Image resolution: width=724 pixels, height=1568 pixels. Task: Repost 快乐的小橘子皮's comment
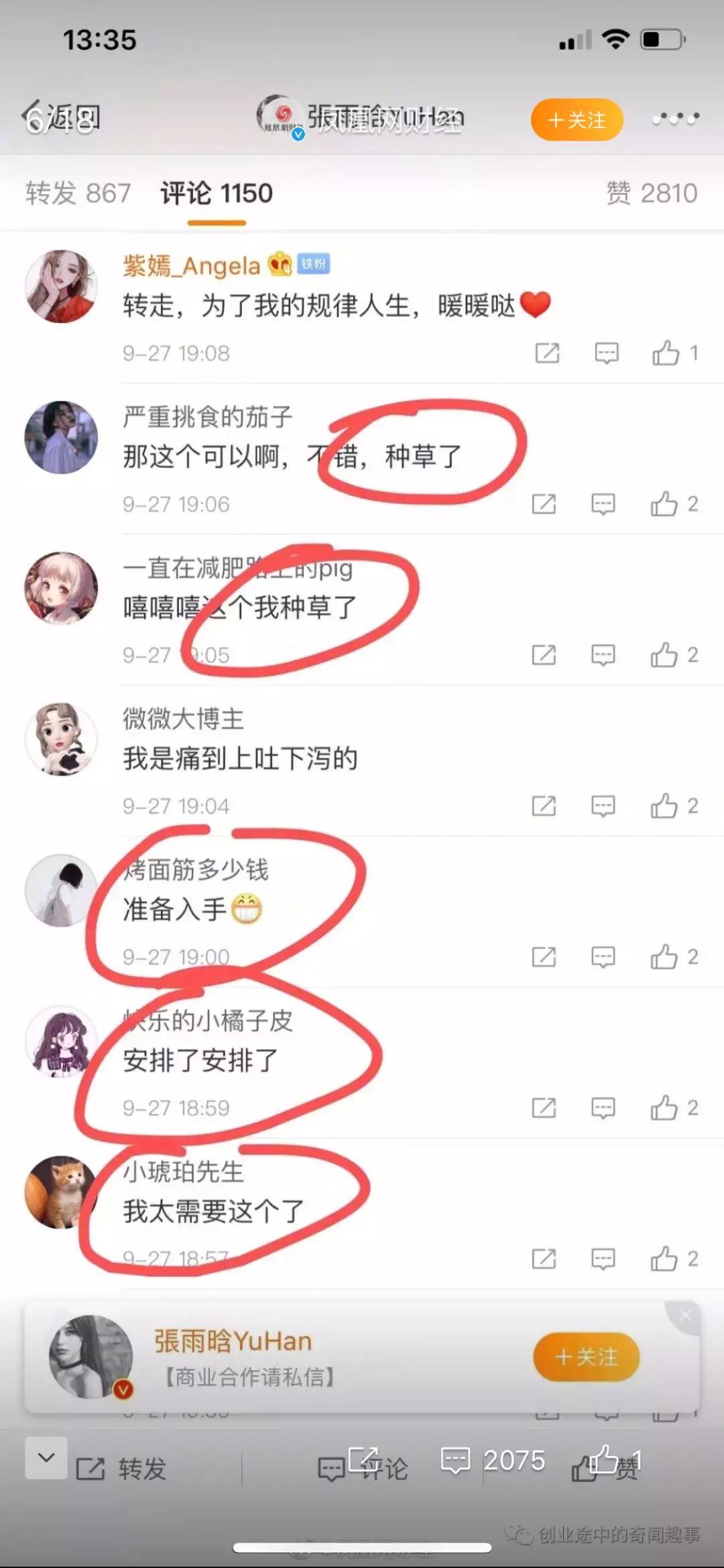click(x=544, y=1108)
